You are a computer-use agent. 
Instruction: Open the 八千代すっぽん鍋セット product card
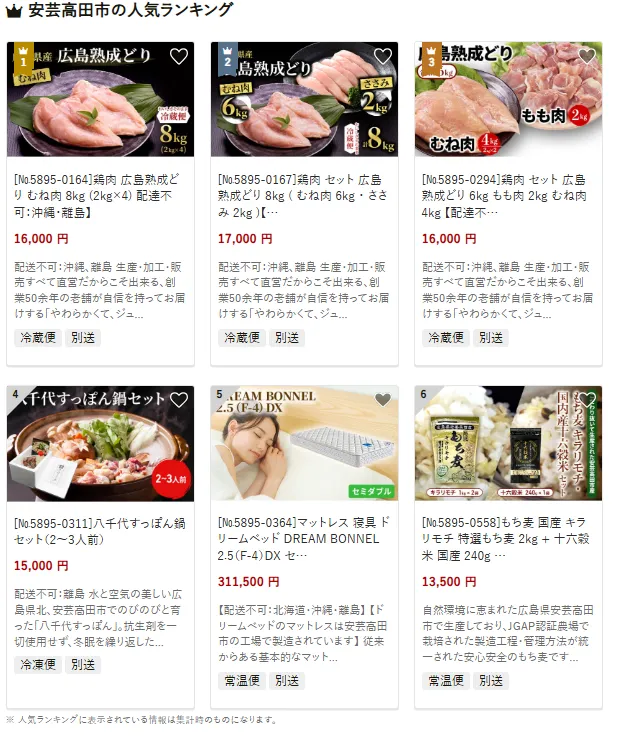click(x=100, y=531)
